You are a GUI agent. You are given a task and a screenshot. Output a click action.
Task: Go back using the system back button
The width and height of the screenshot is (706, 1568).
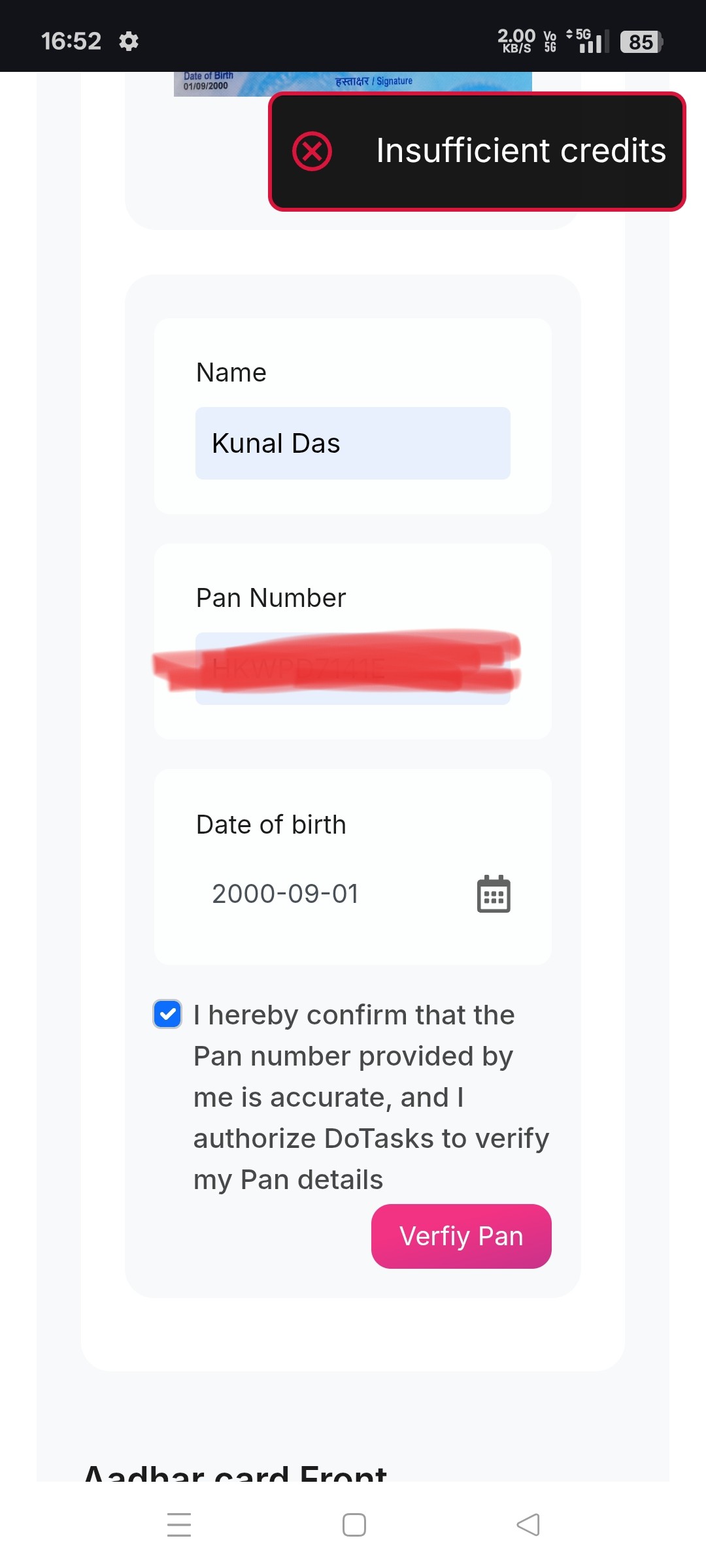pyautogui.click(x=528, y=1525)
